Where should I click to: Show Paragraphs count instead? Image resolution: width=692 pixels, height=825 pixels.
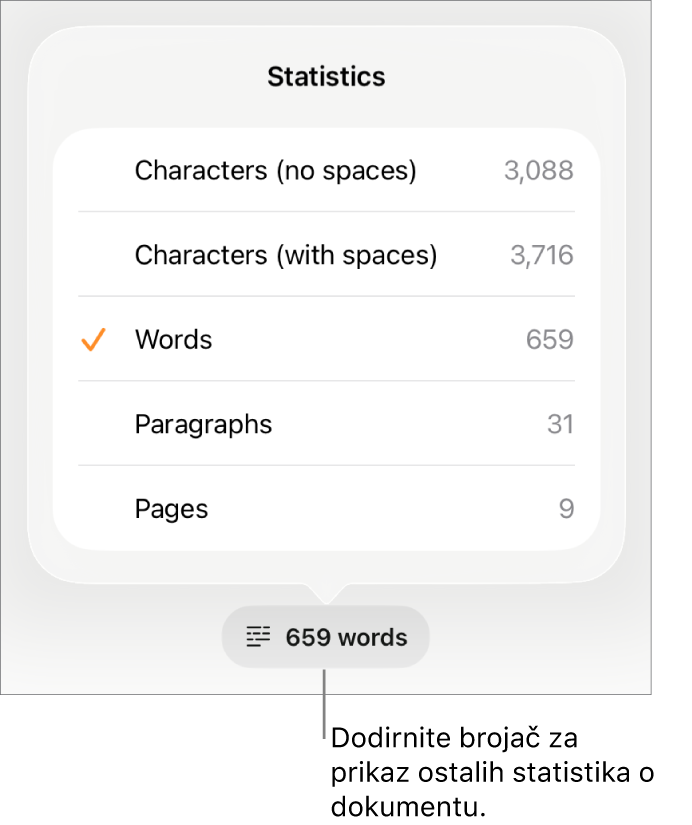point(326,424)
